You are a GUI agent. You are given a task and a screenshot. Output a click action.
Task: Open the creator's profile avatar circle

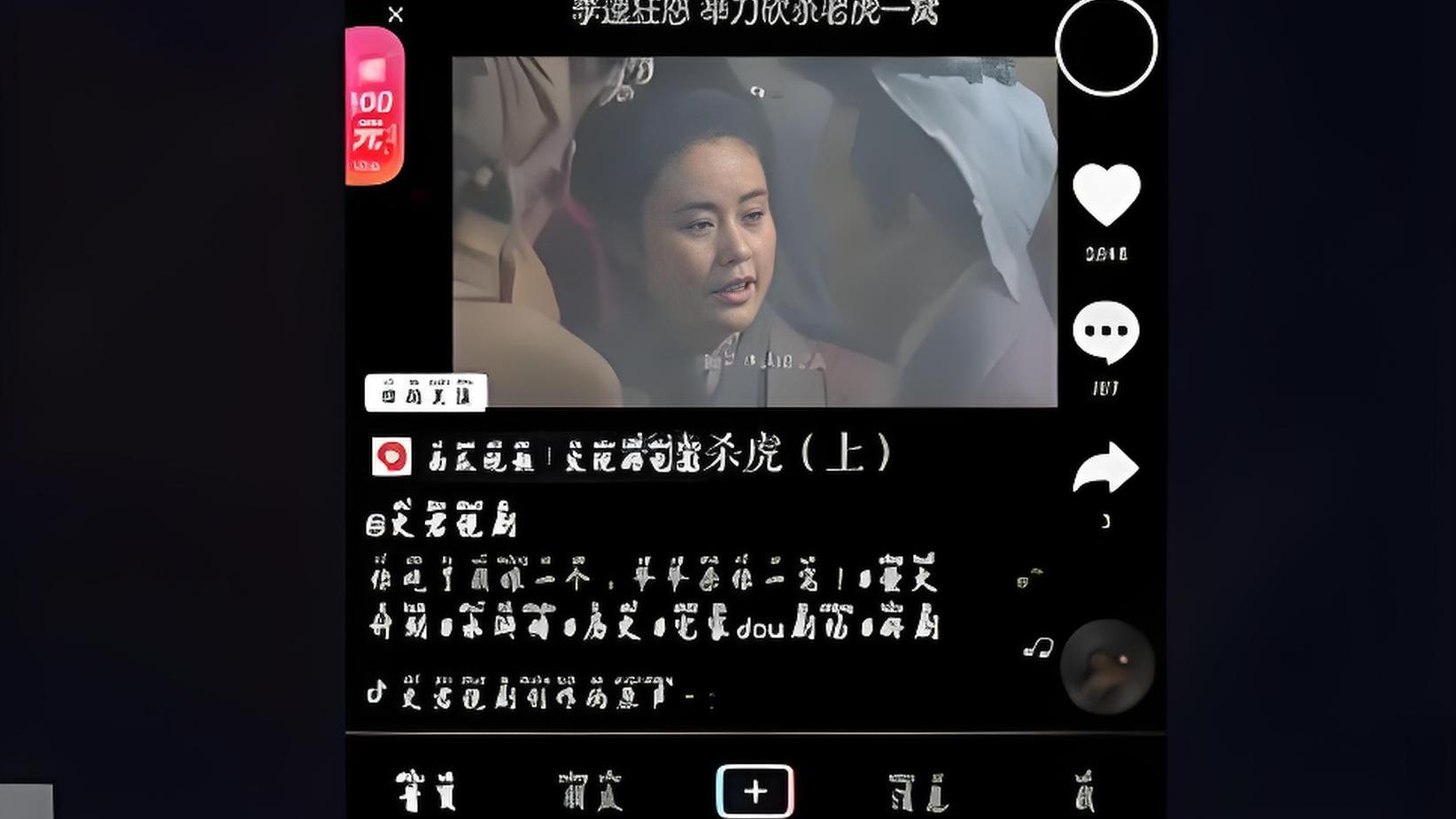click(1106, 46)
